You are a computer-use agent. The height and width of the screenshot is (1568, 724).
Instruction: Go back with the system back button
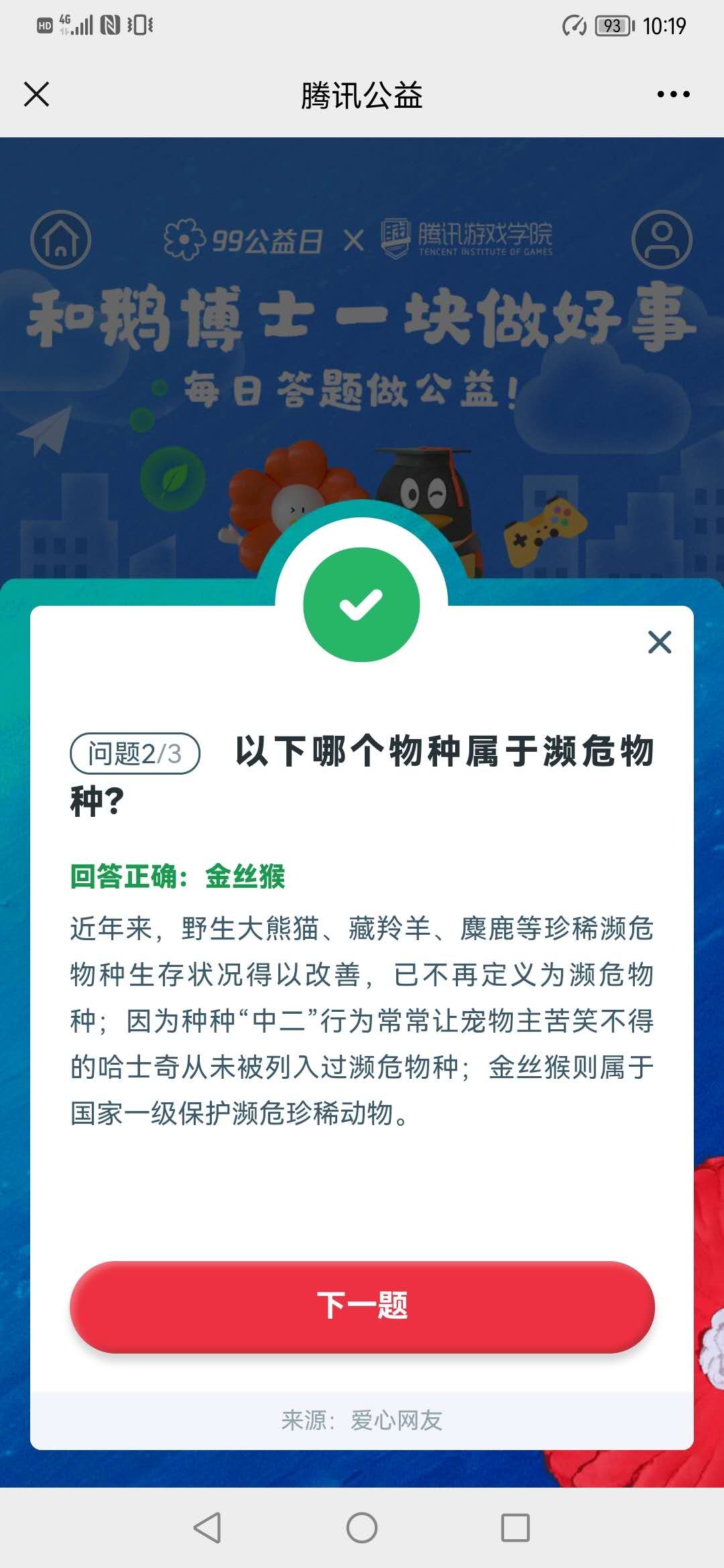tap(207, 1528)
